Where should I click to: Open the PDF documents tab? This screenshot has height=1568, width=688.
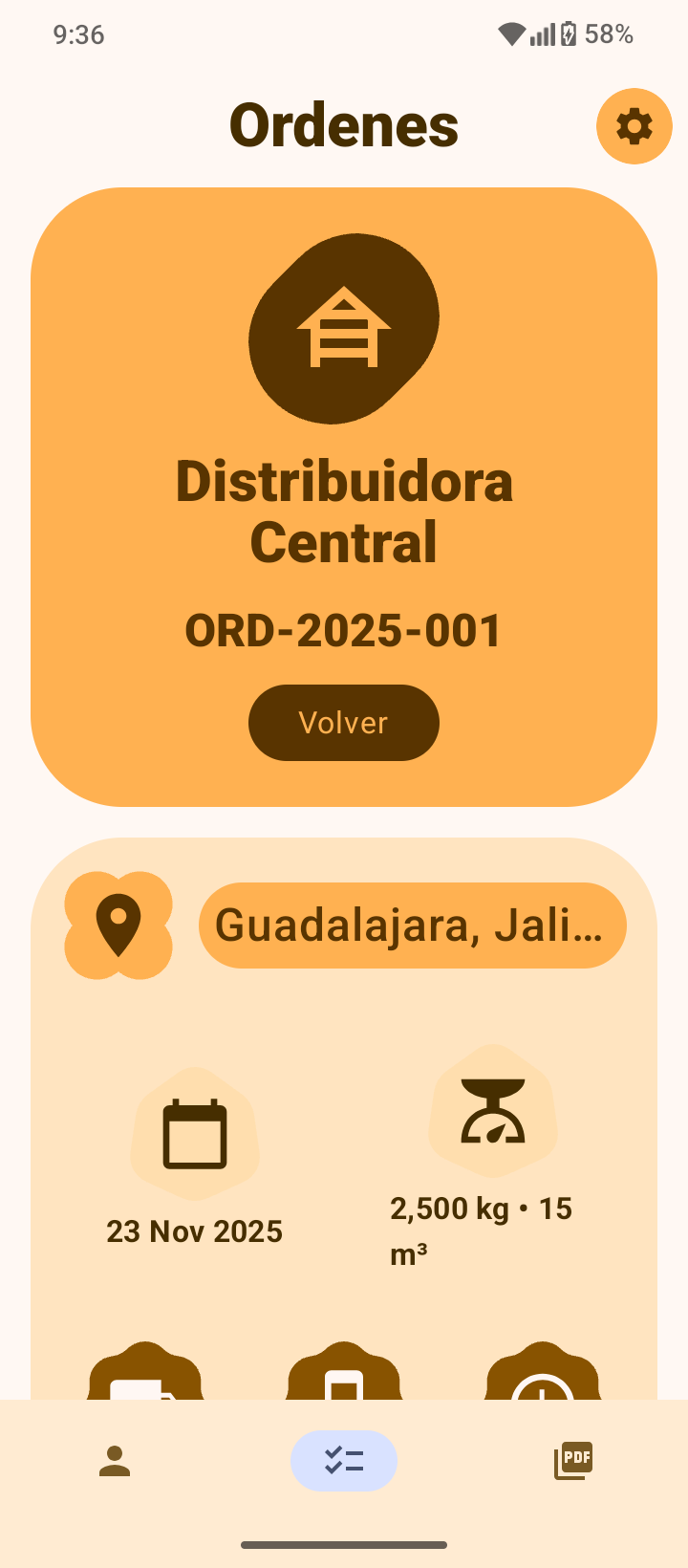573,1461
